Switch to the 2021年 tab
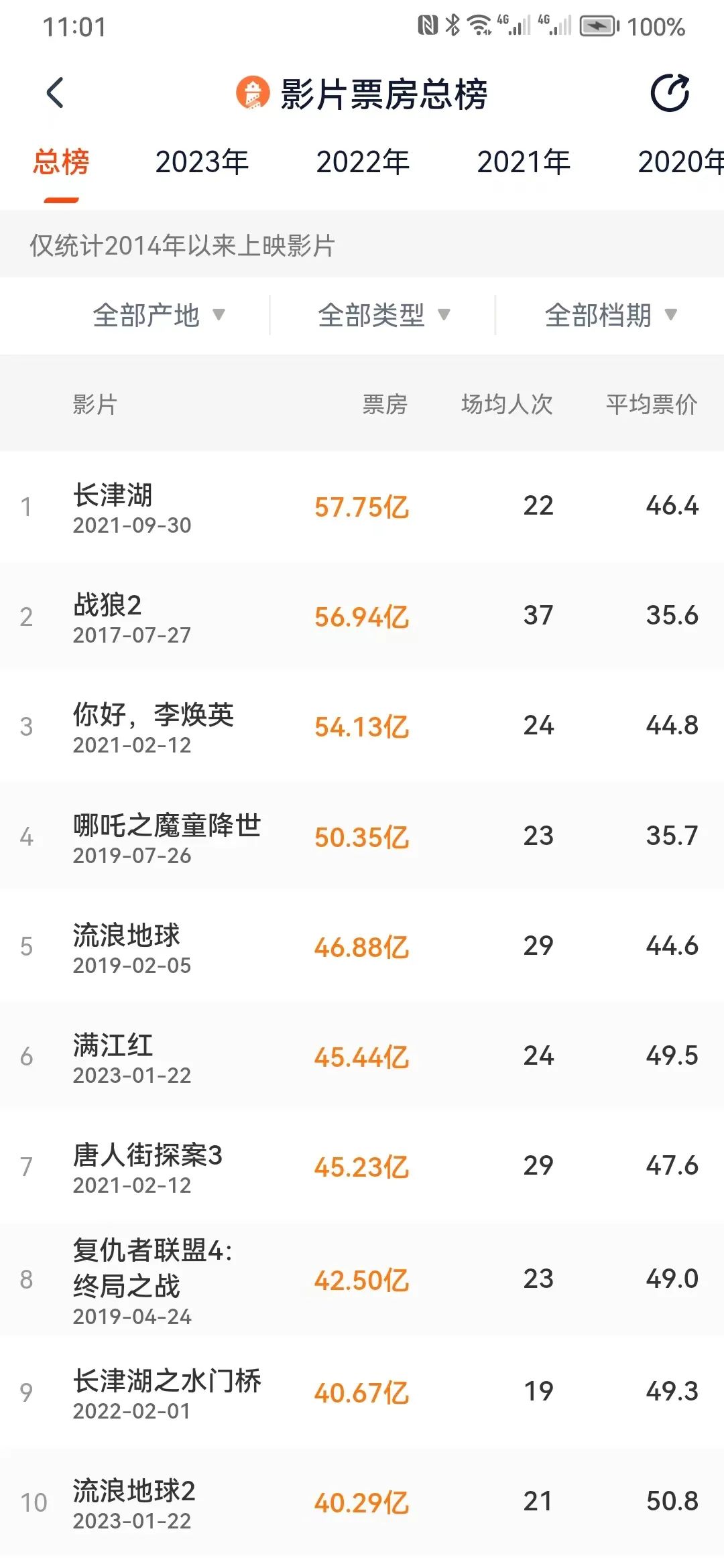 (524, 162)
